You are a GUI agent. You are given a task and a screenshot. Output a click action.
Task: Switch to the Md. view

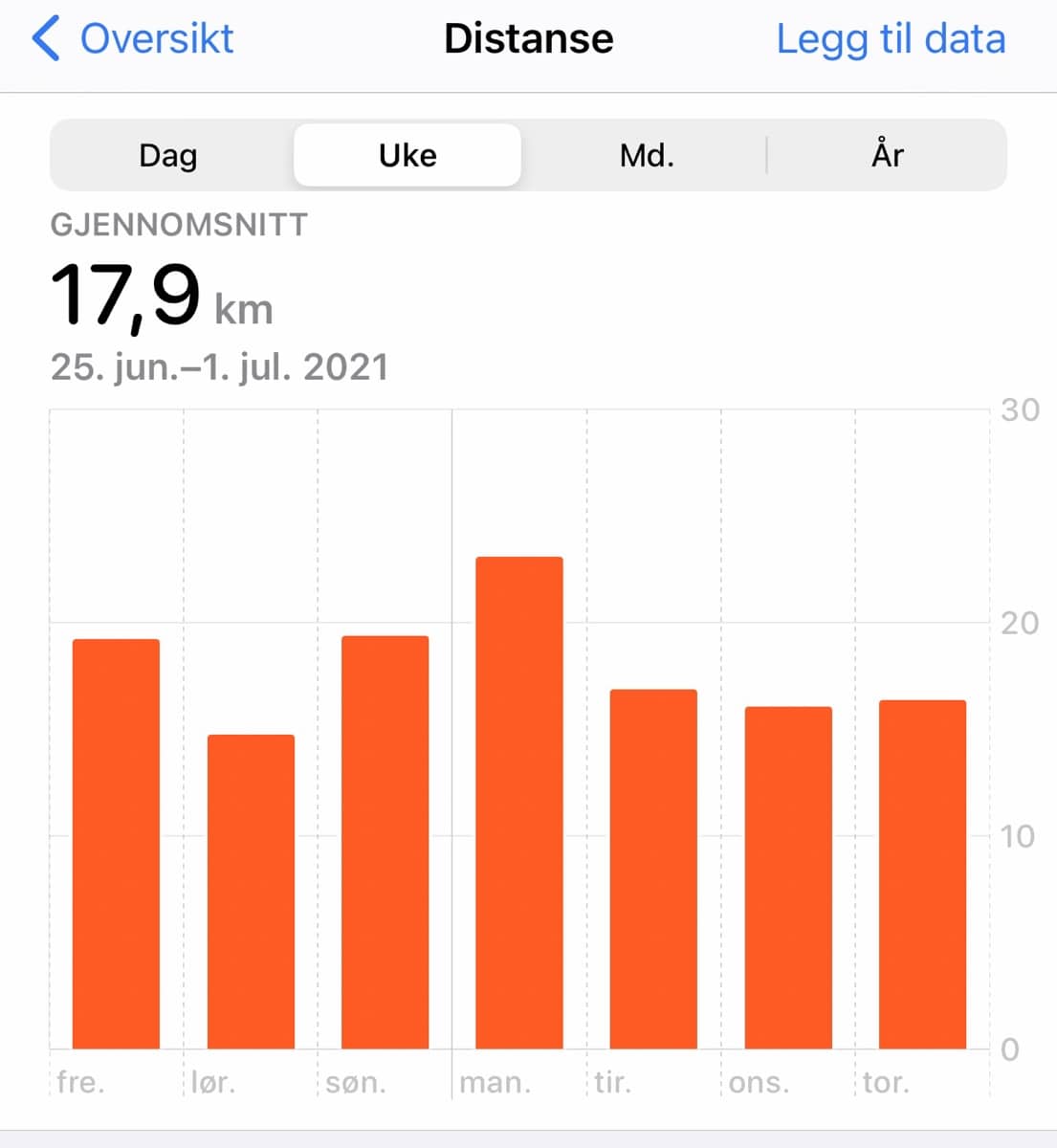coord(647,155)
